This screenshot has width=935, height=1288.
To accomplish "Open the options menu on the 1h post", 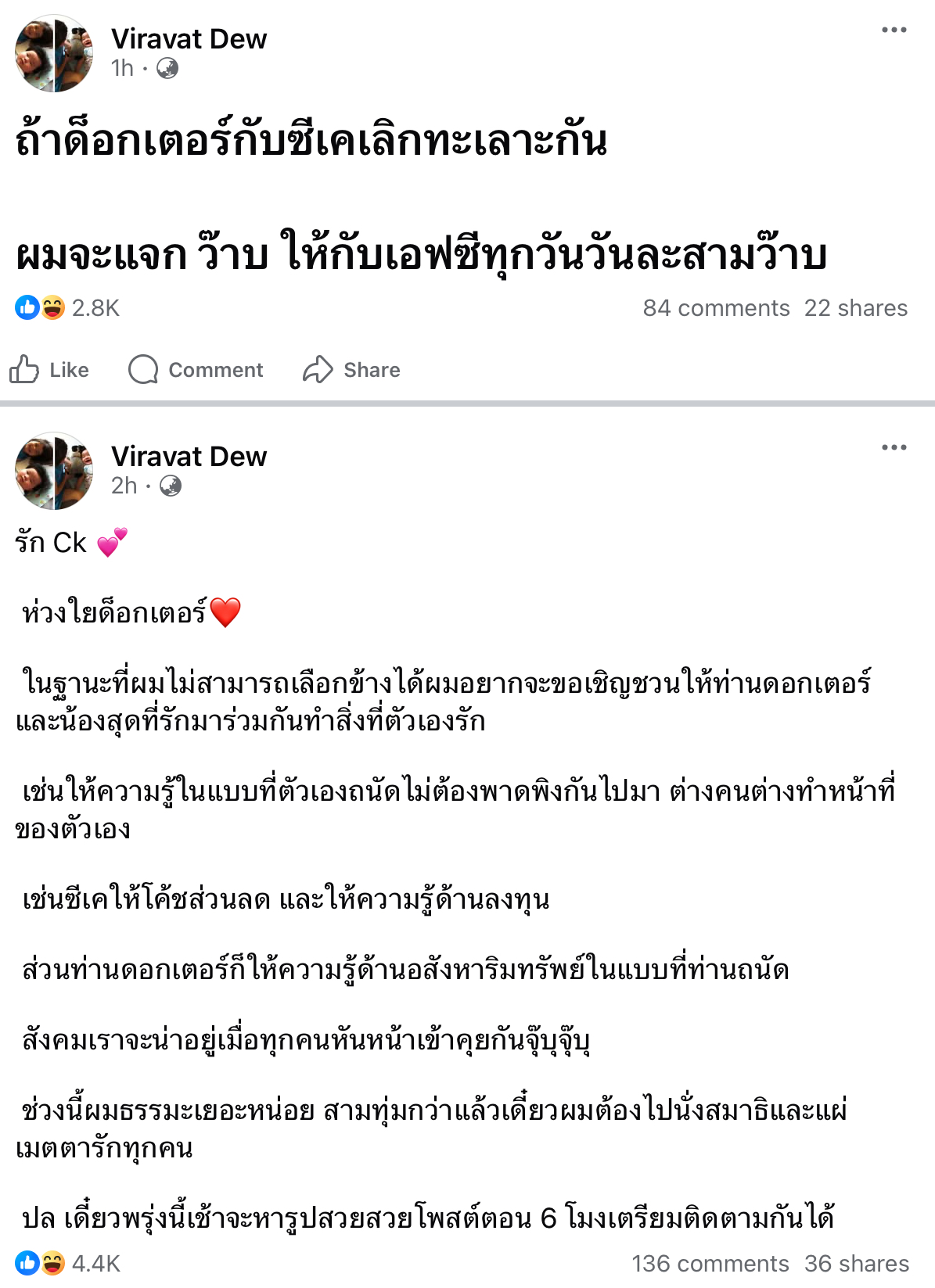I will coord(894,30).
